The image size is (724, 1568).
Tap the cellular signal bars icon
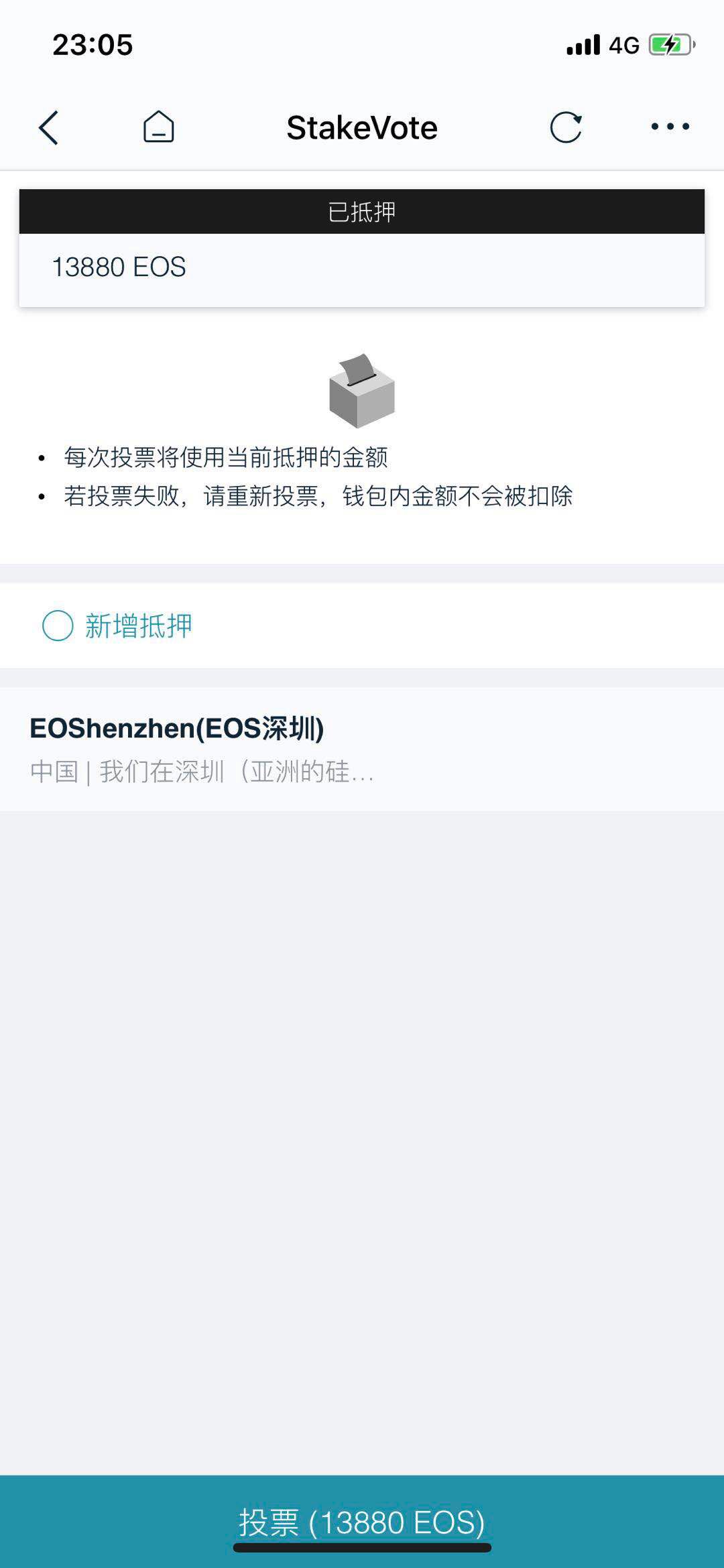tap(583, 44)
